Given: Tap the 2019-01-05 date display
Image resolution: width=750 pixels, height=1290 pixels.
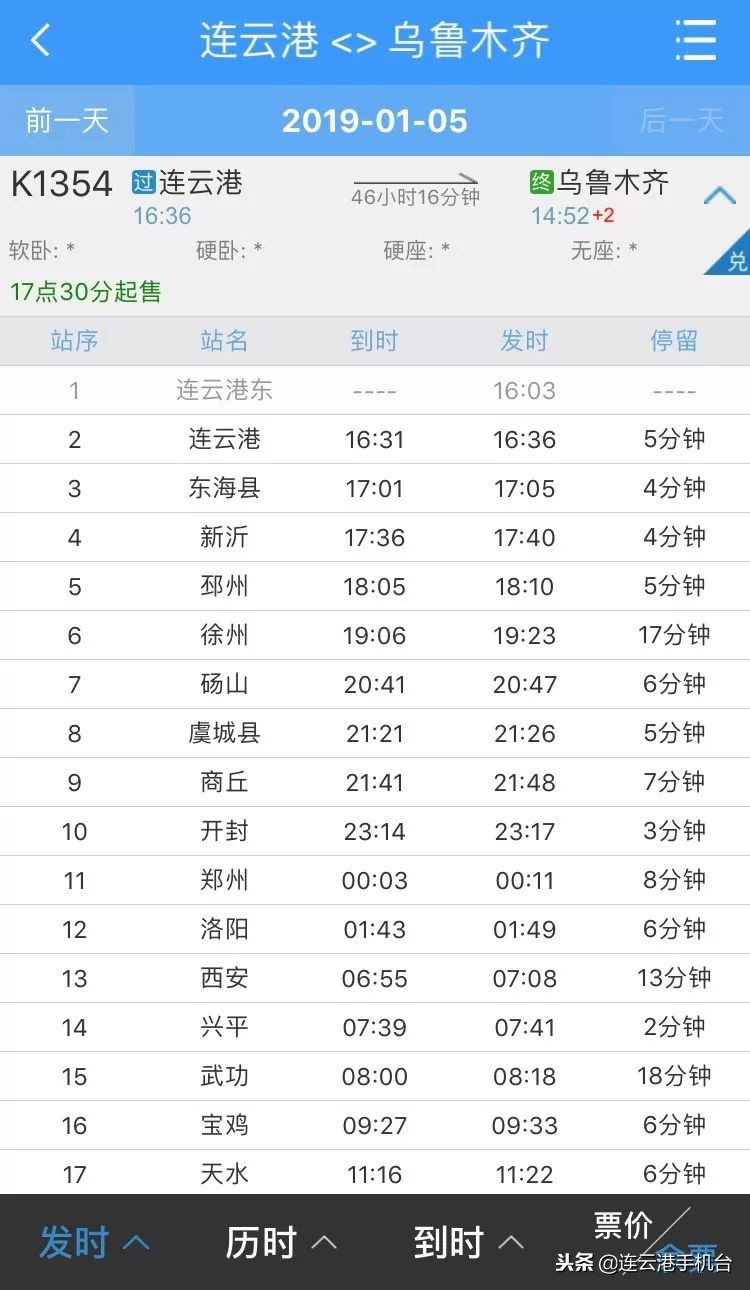Looking at the screenshot, I should (375, 120).
